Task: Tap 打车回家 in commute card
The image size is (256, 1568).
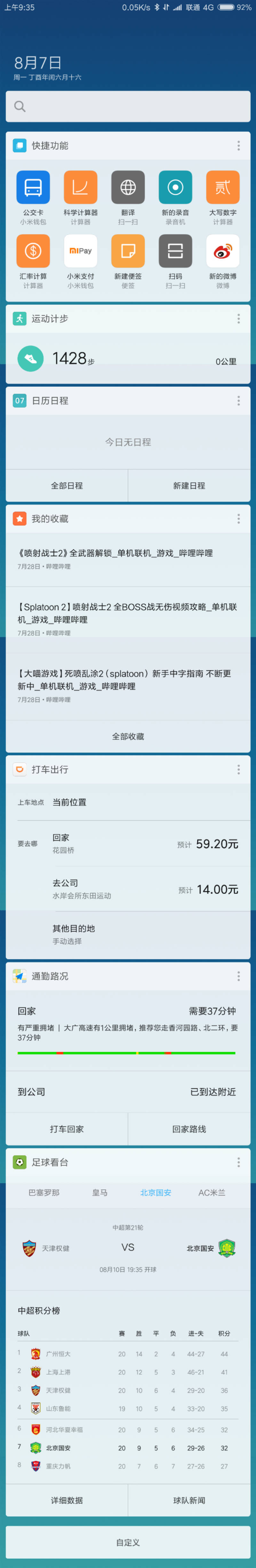Action: pyautogui.click(x=67, y=1129)
